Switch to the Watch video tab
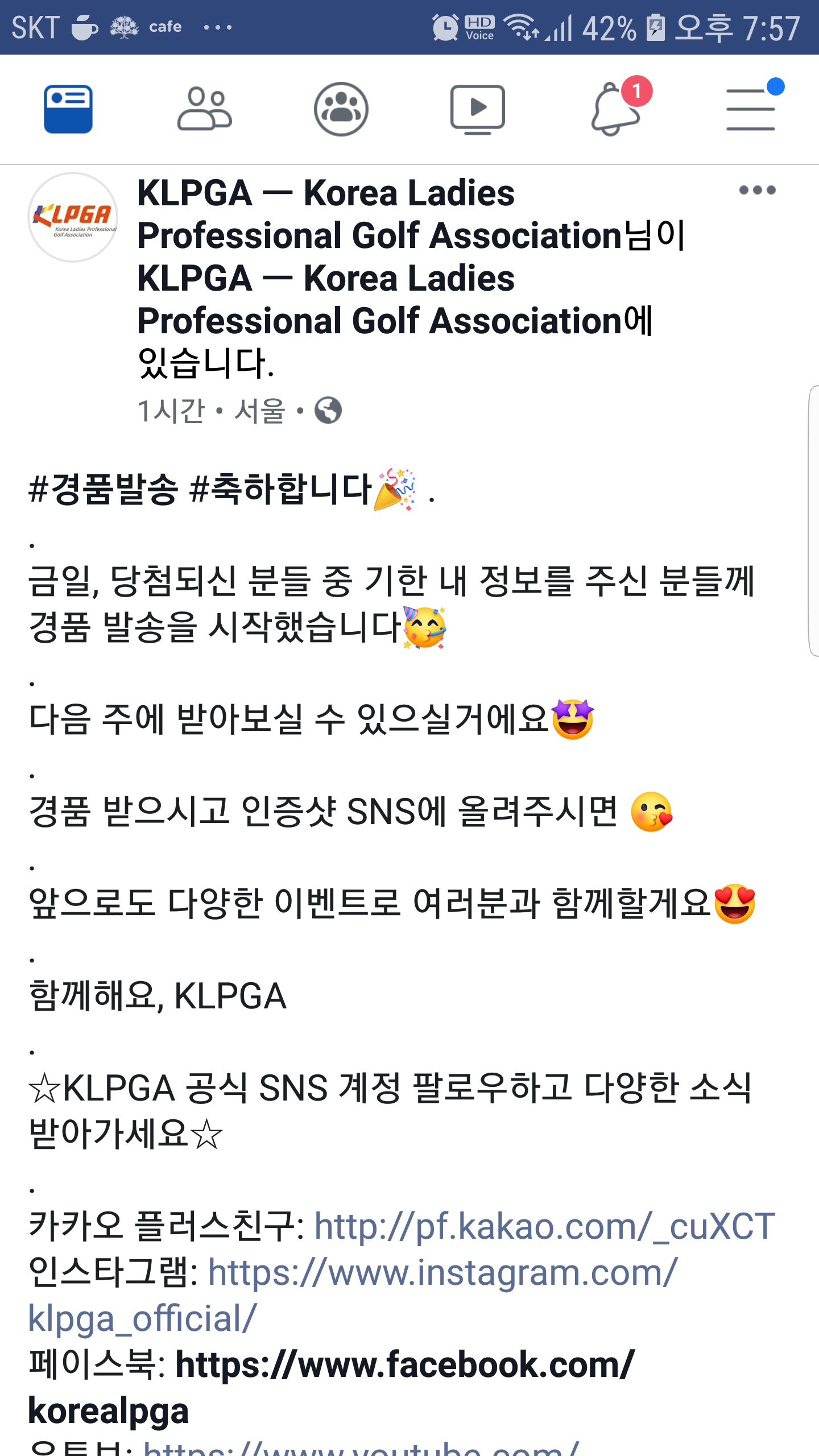 (478, 109)
